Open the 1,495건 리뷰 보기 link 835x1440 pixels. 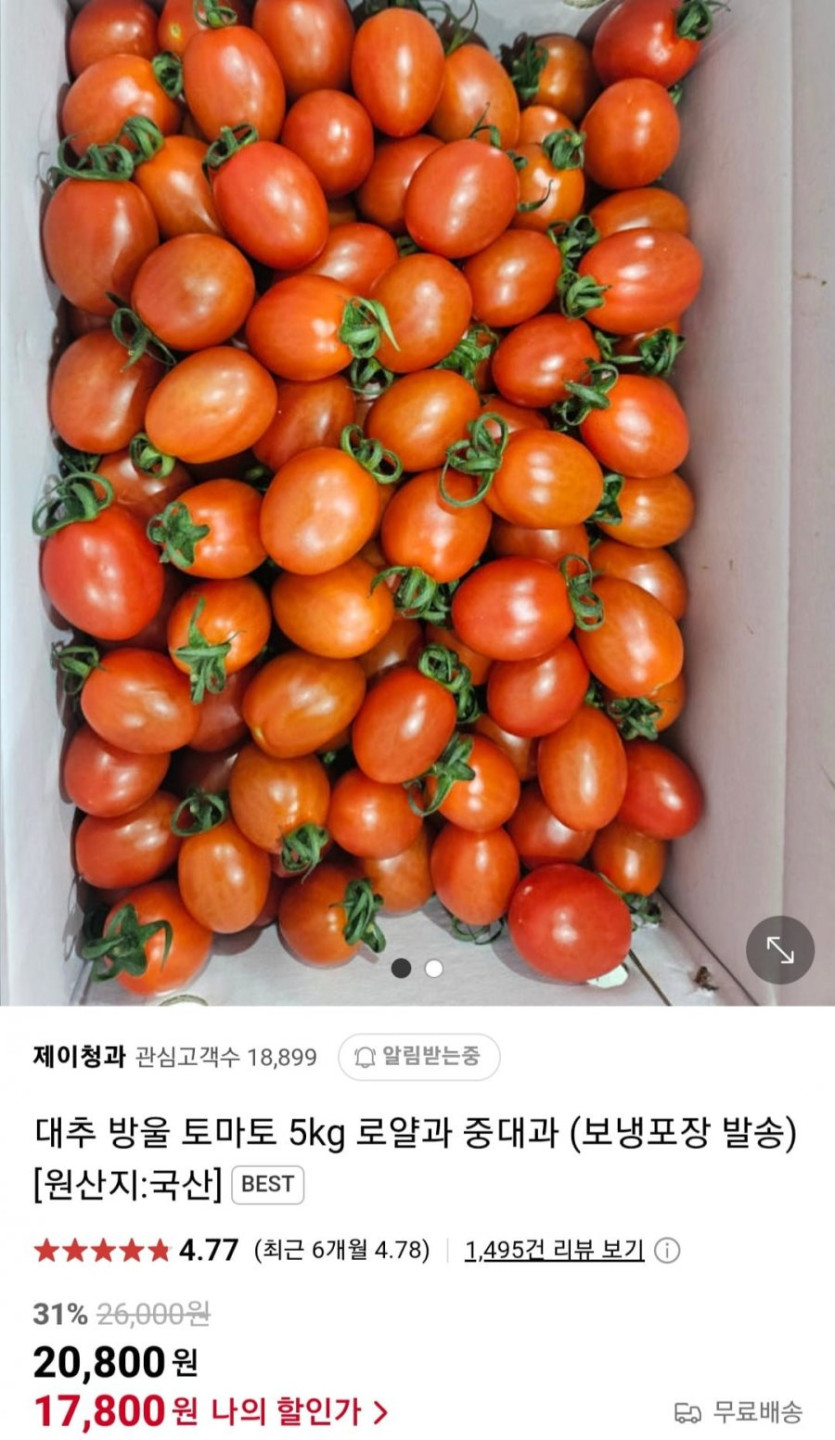pyautogui.click(x=554, y=1250)
